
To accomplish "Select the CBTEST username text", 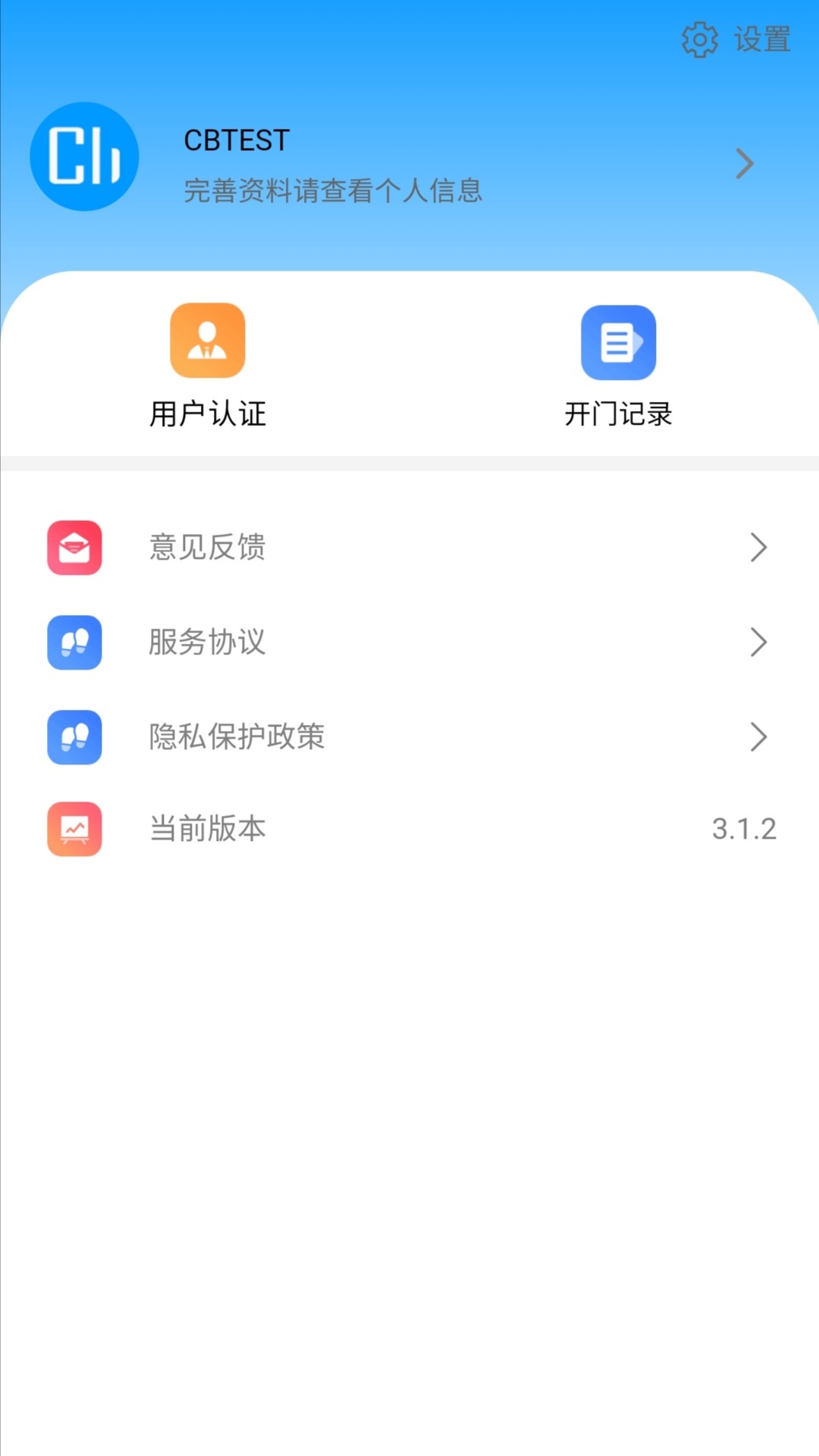I will coord(236,140).
